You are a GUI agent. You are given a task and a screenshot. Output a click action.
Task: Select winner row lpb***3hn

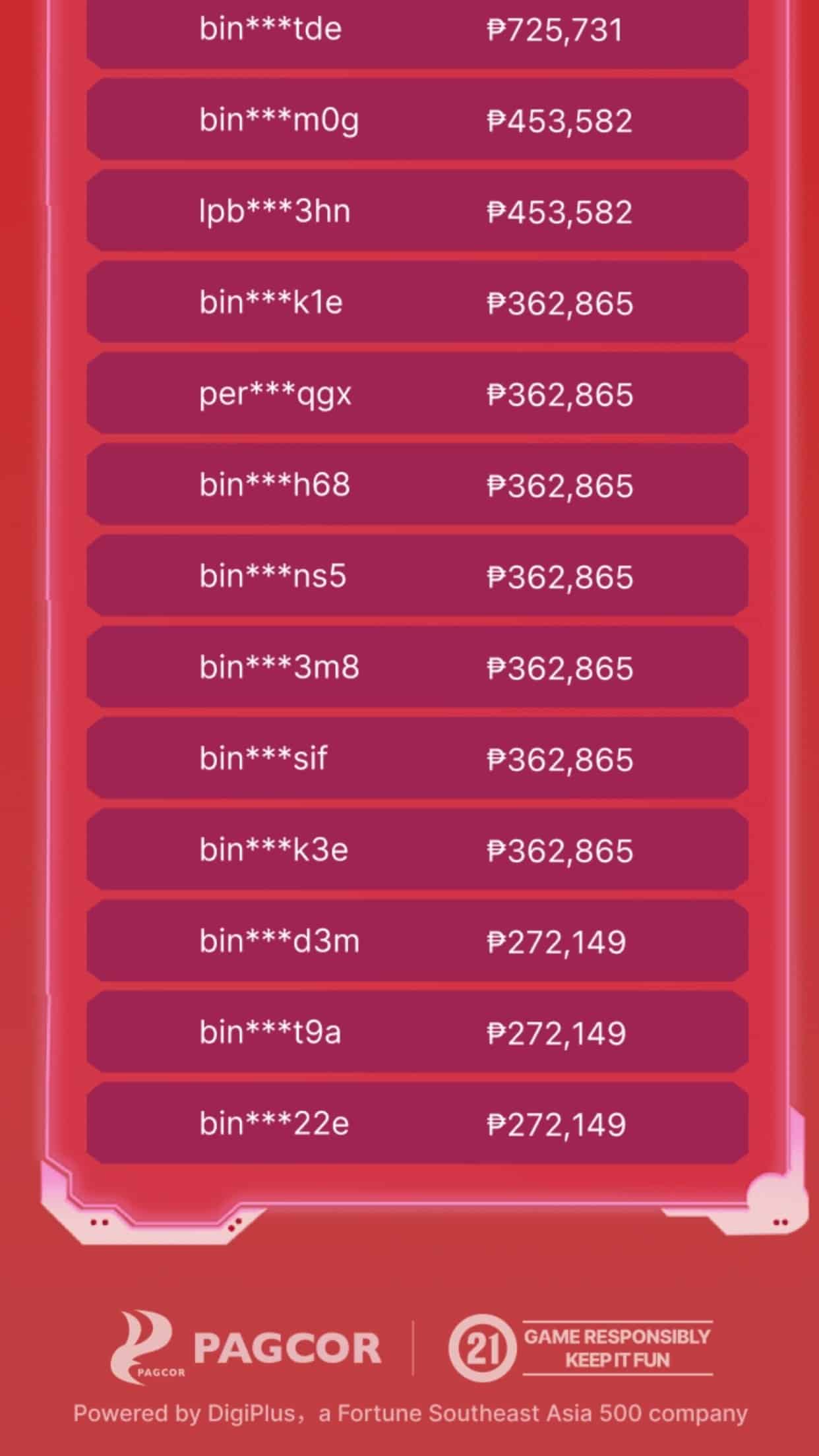click(x=414, y=211)
